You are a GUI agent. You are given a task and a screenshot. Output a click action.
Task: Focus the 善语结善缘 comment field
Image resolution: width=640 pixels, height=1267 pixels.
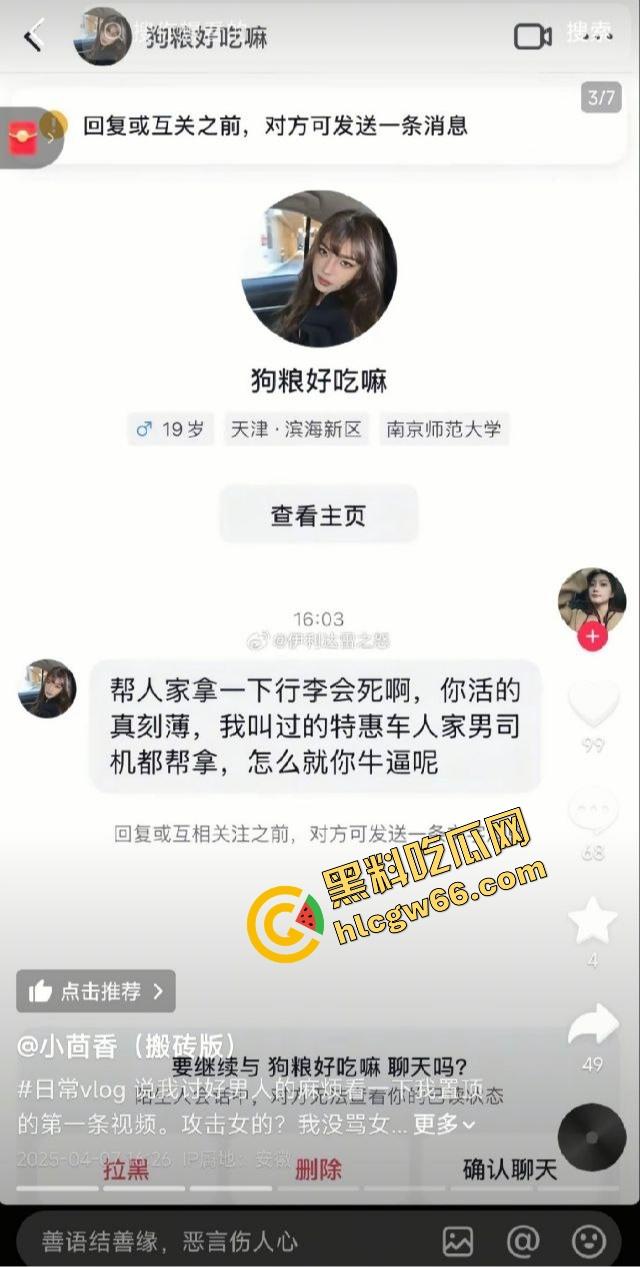point(200,1241)
